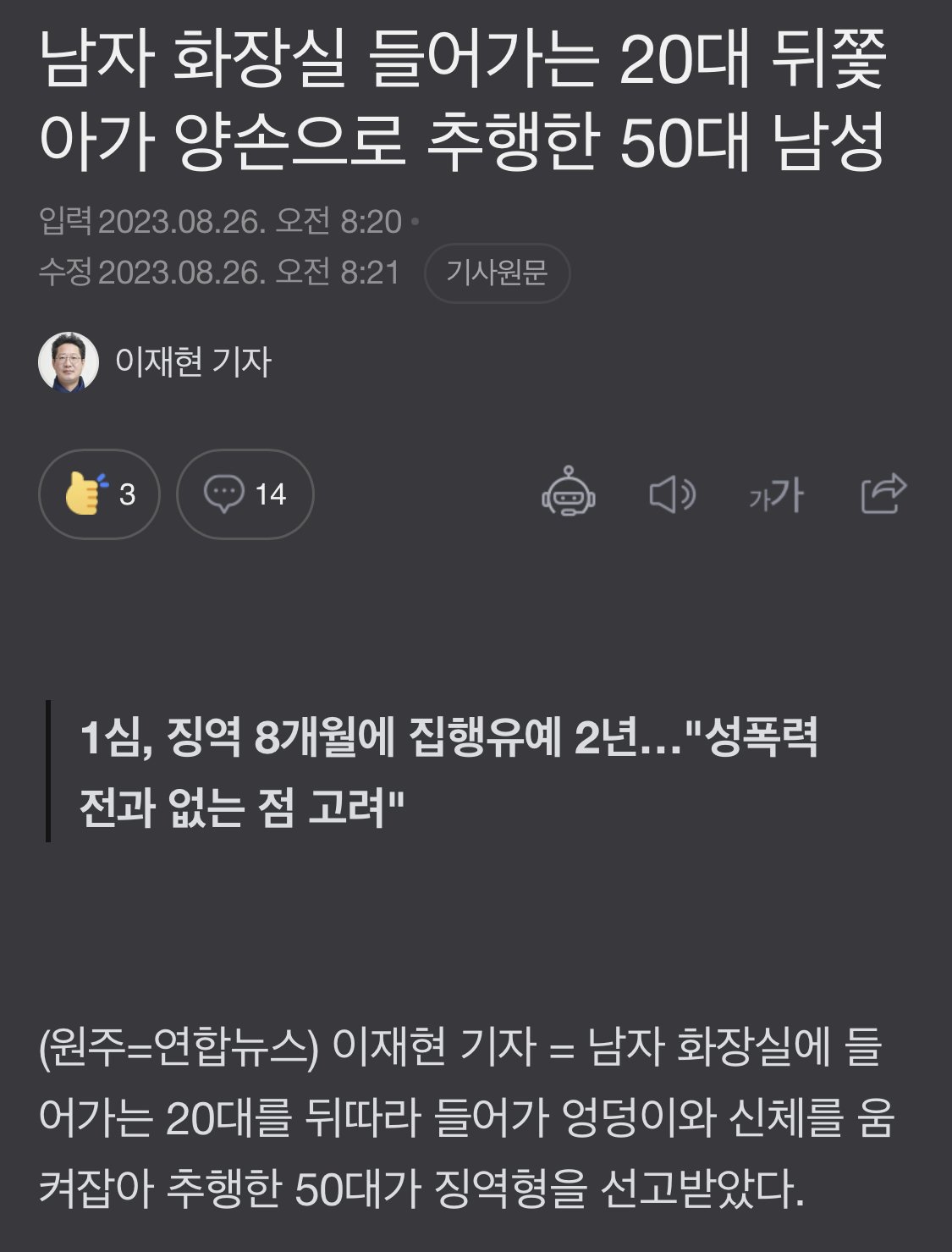Open the 14 comments

tap(245, 494)
